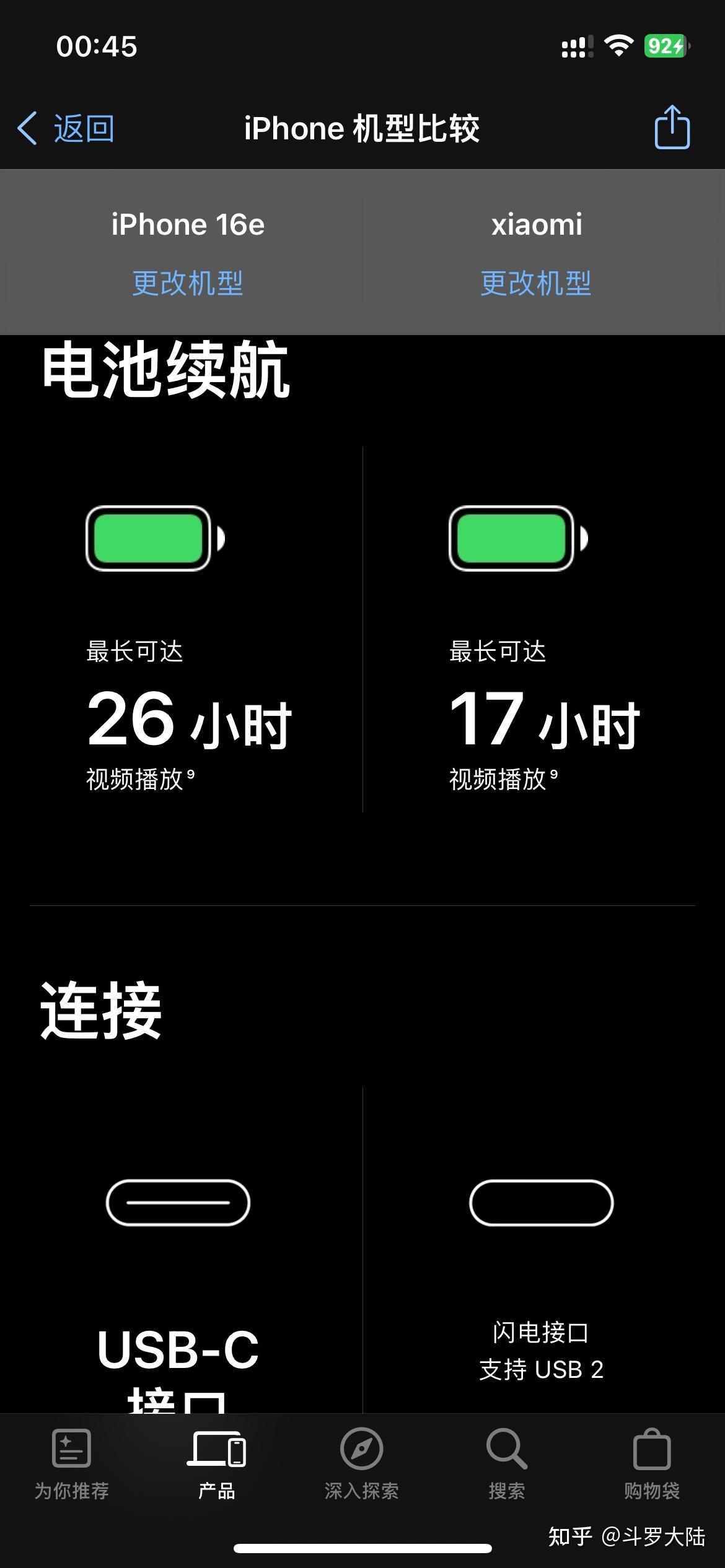The width and height of the screenshot is (725, 1568).
Task: Tap the USB-C port icon for iPhone 16e
Action: (178, 1201)
